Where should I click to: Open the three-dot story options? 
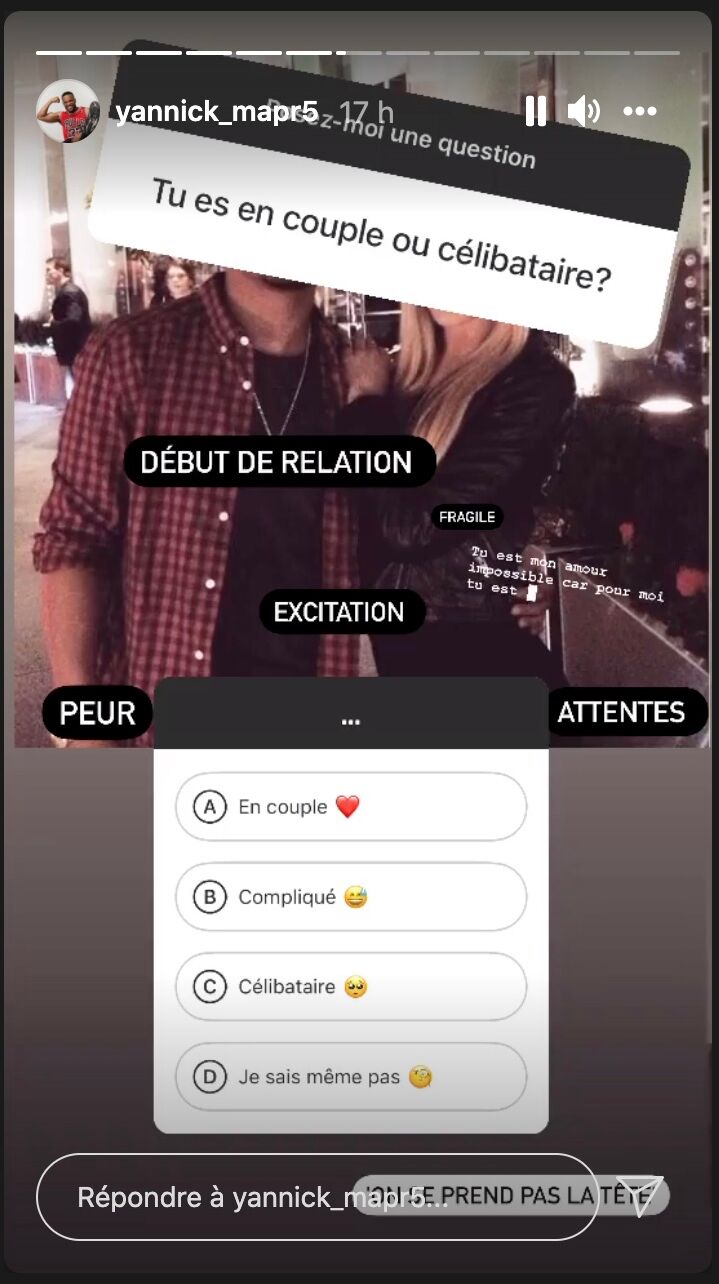(x=639, y=111)
